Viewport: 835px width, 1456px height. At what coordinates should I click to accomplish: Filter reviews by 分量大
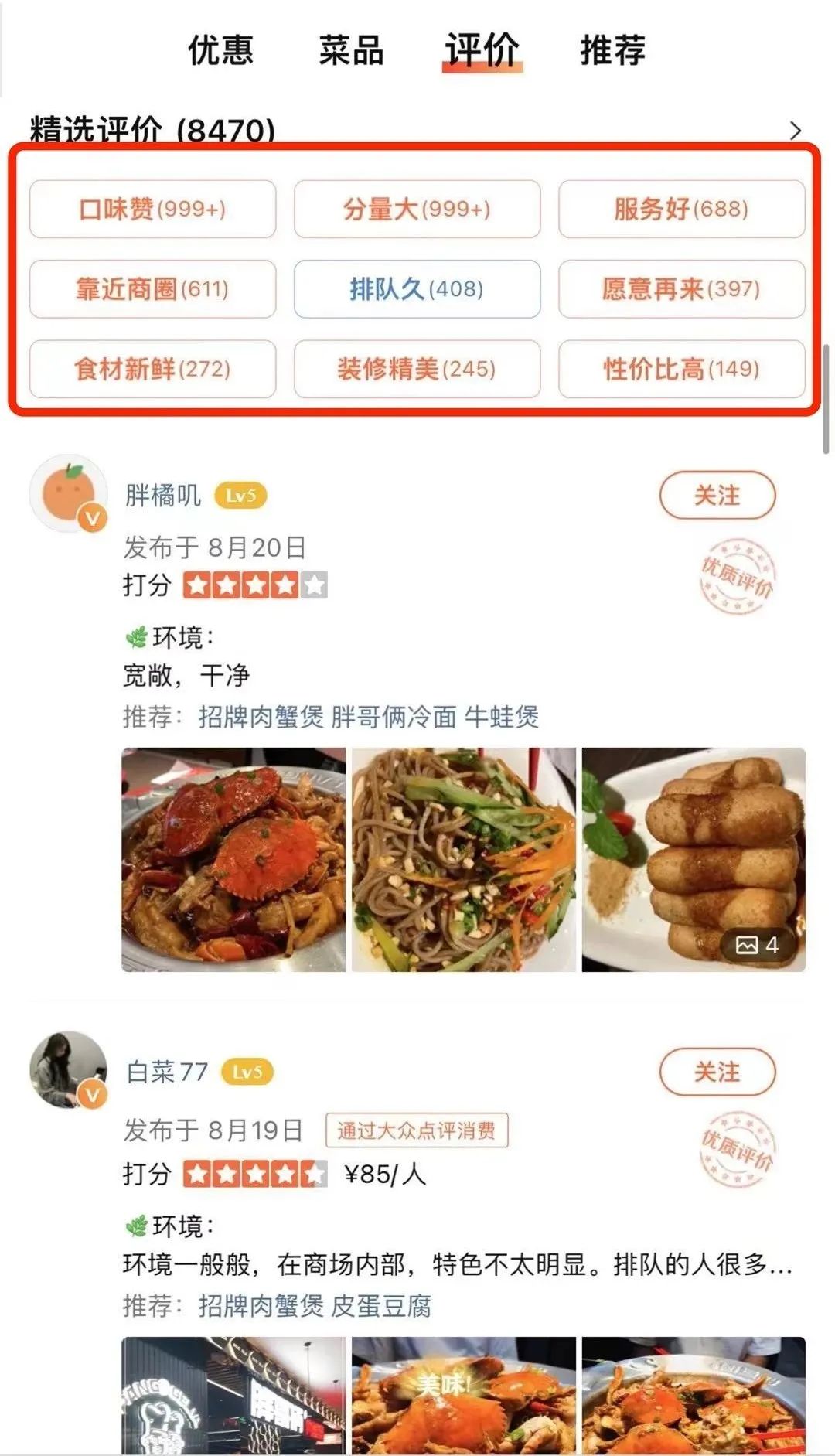(x=417, y=209)
